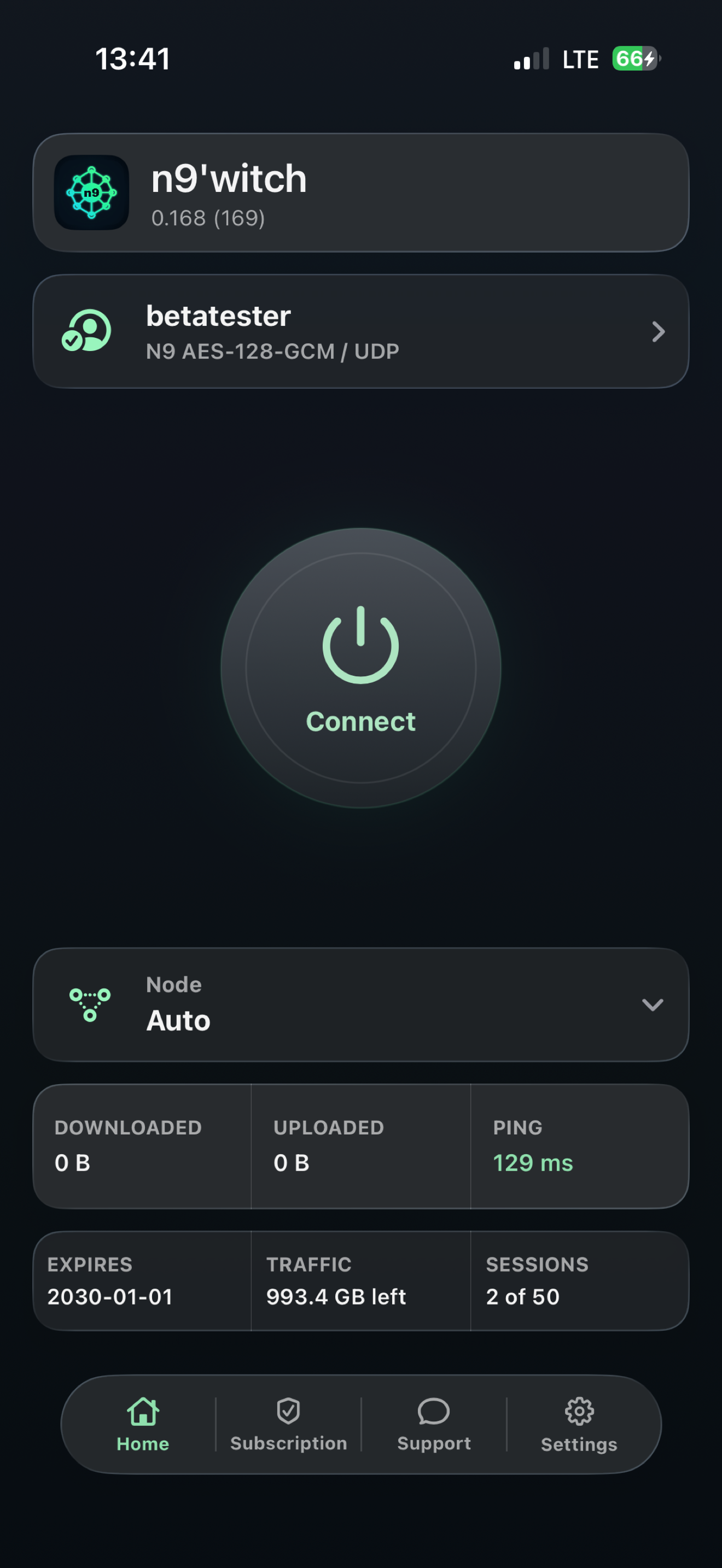Open the betatester profile row
Image resolution: width=722 pixels, height=1568 pixels.
pyautogui.click(x=360, y=332)
